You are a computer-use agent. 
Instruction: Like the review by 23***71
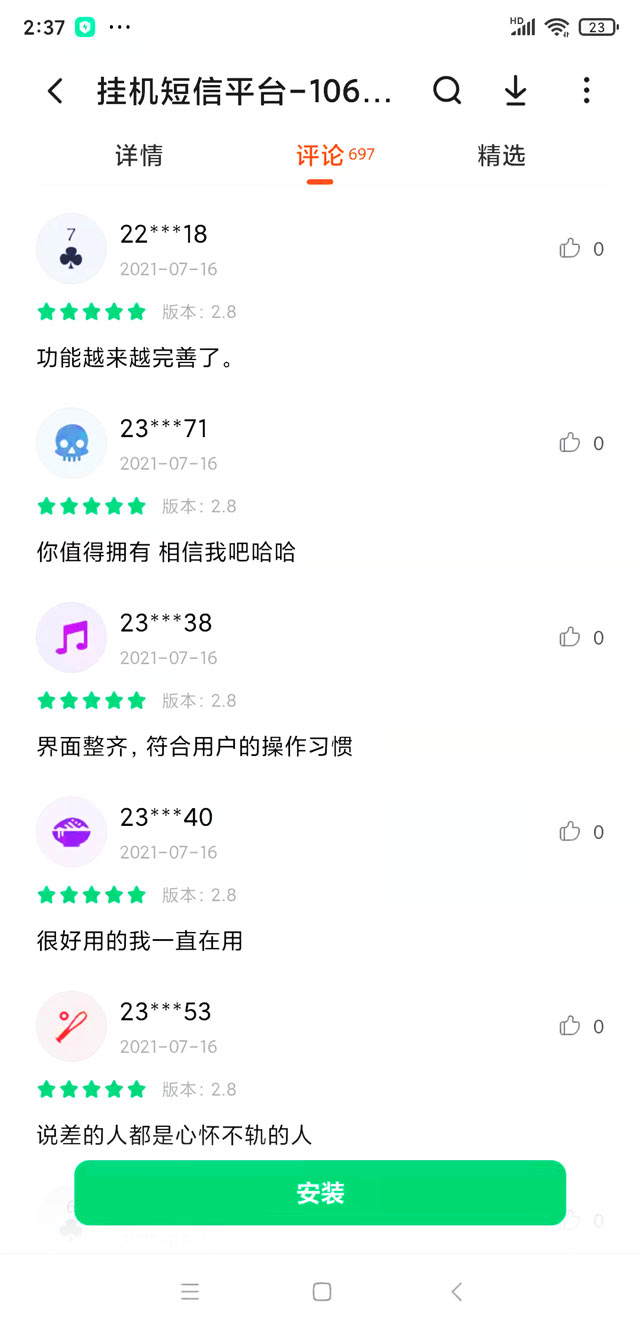tap(570, 443)
